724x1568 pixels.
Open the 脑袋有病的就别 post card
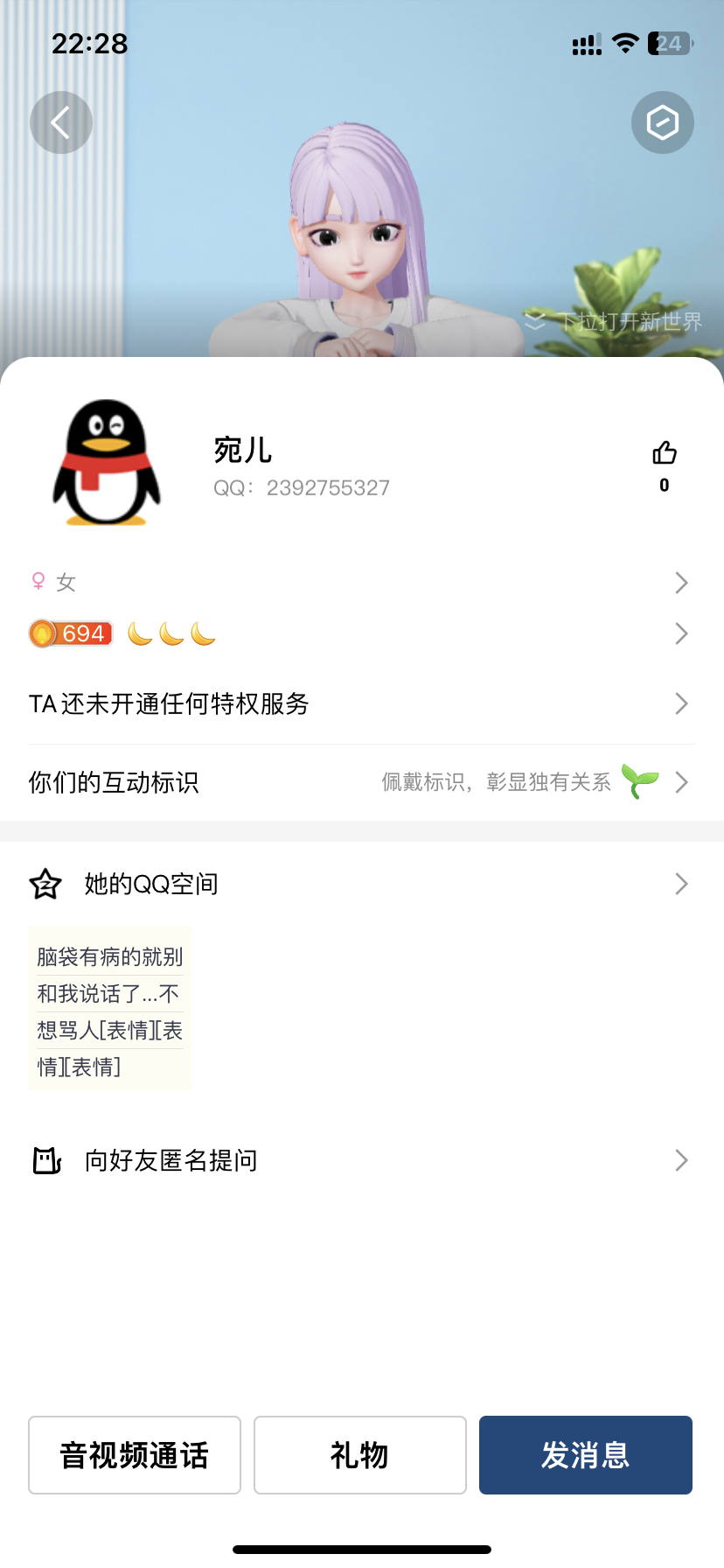point(109,1008)
